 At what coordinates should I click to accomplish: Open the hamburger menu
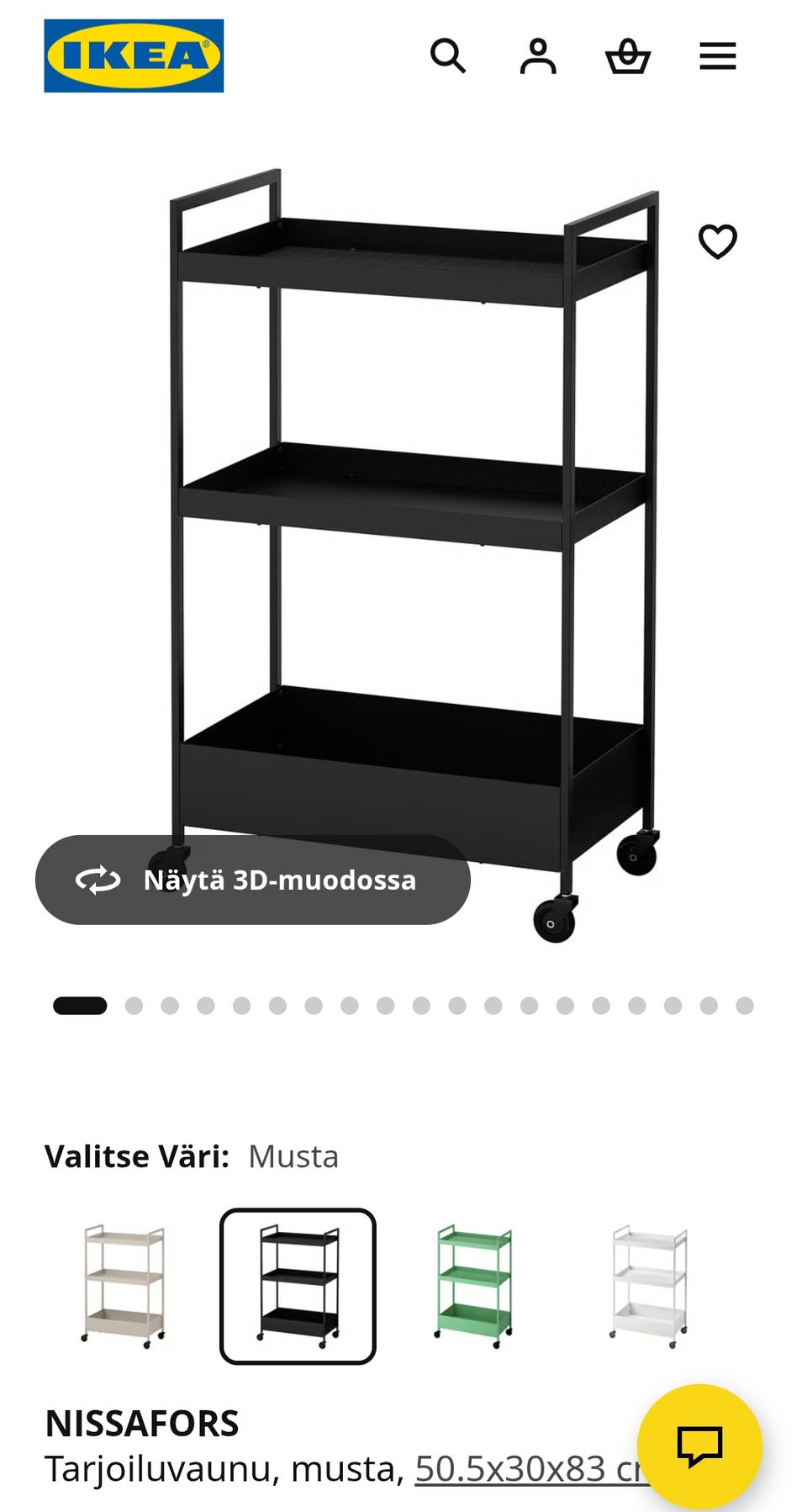tap(718, 56)
